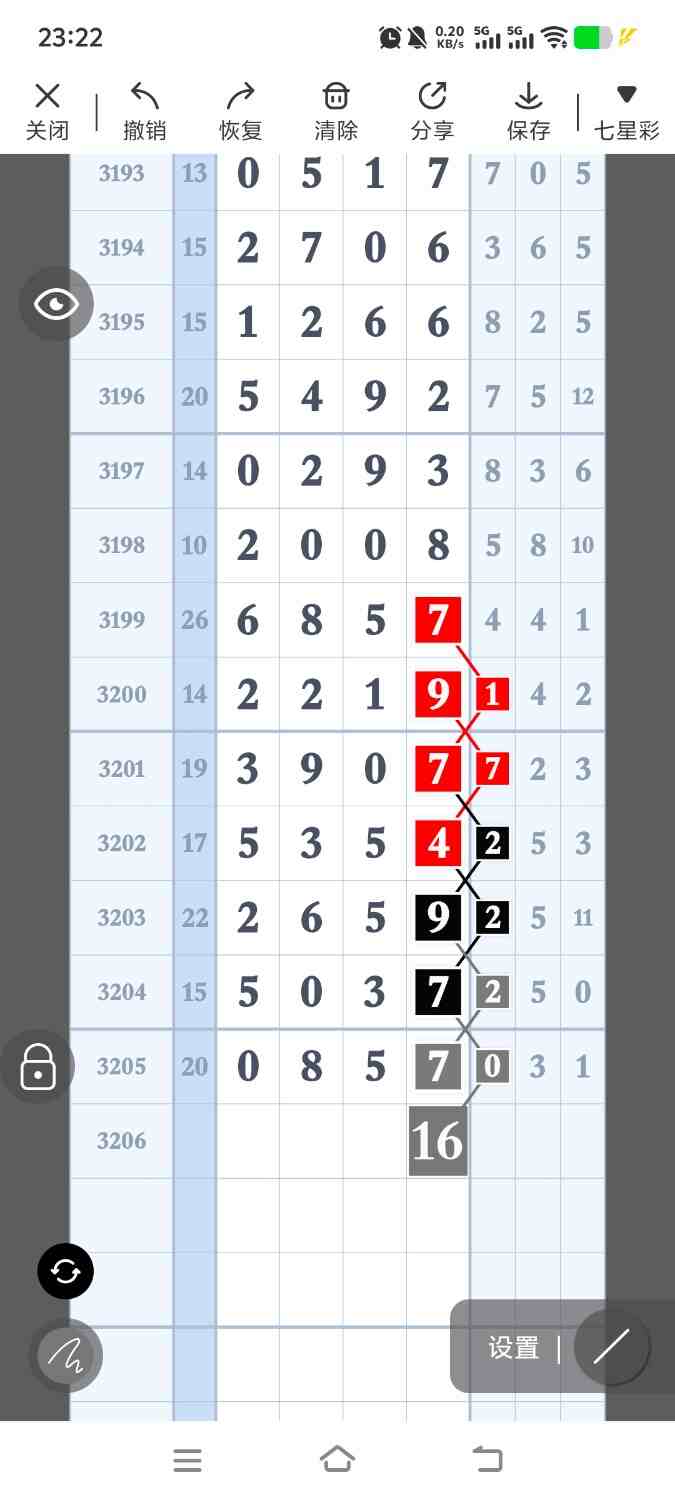The image size is (675, 1500).
Task: Go back using the system back button
Action: point(488,1460)
